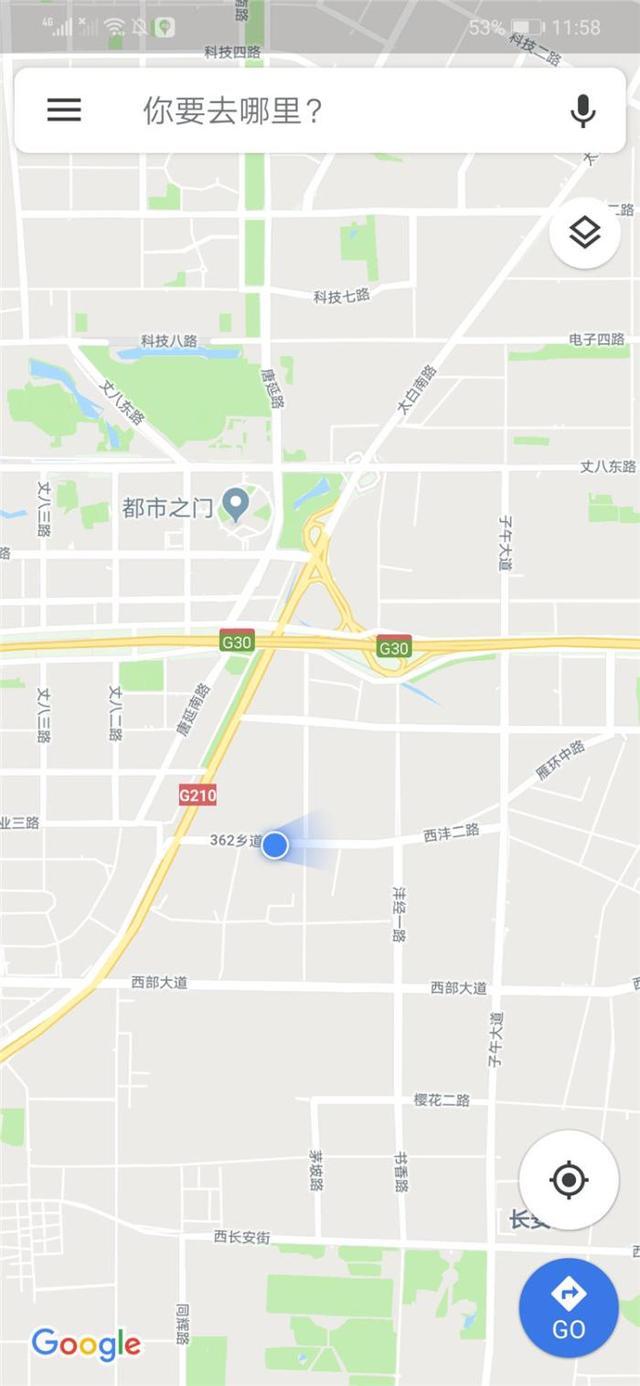Open the hamburger menu drawer
640x1386 pixels.
[64, 110]
